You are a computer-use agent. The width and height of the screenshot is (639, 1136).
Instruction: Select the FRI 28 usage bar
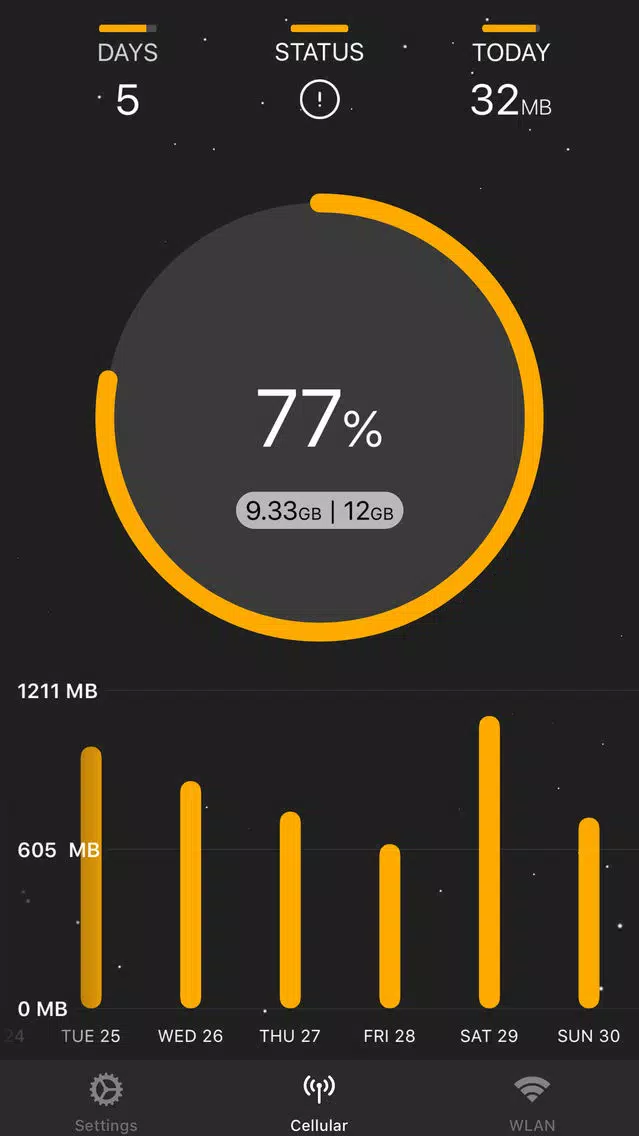(x=390, y=926)
